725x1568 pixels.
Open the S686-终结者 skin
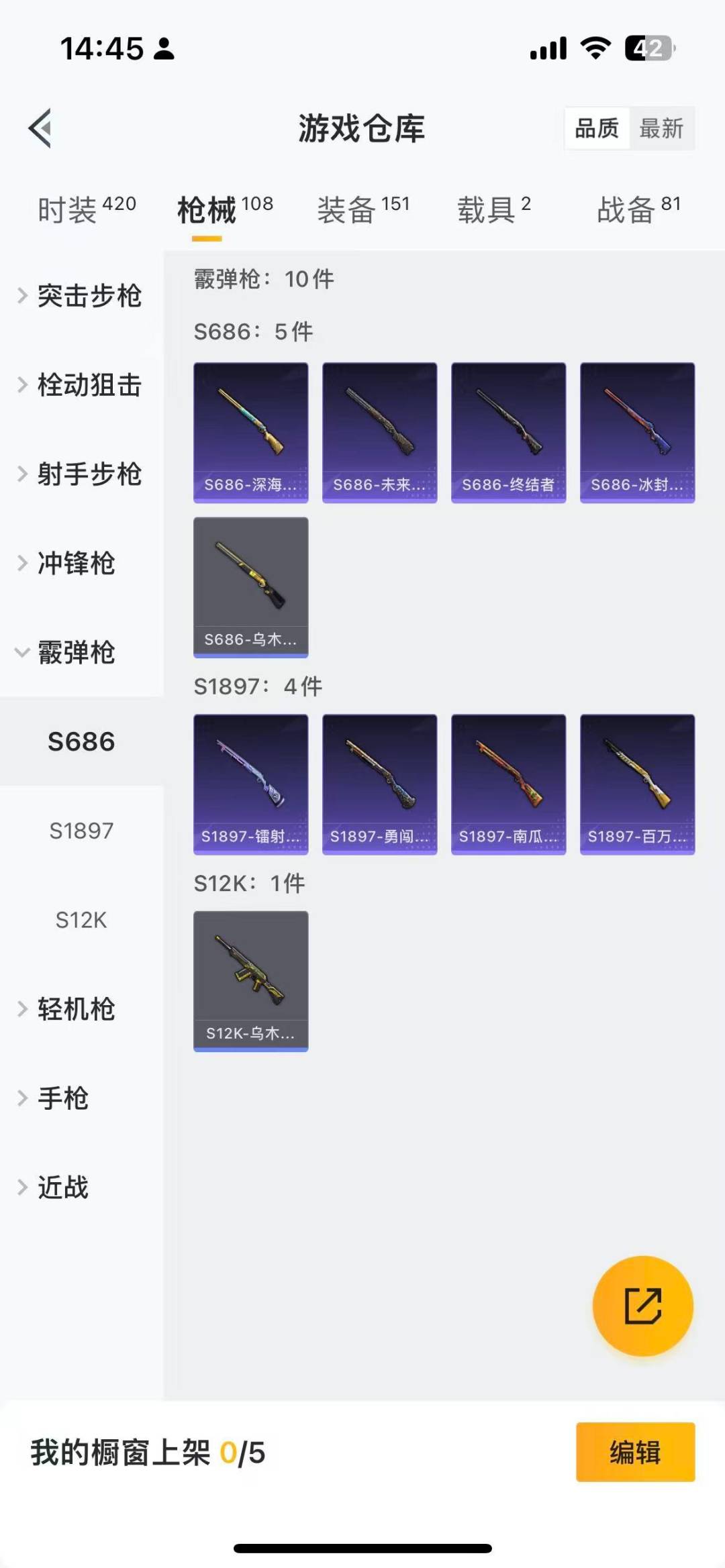coord(508,433)
